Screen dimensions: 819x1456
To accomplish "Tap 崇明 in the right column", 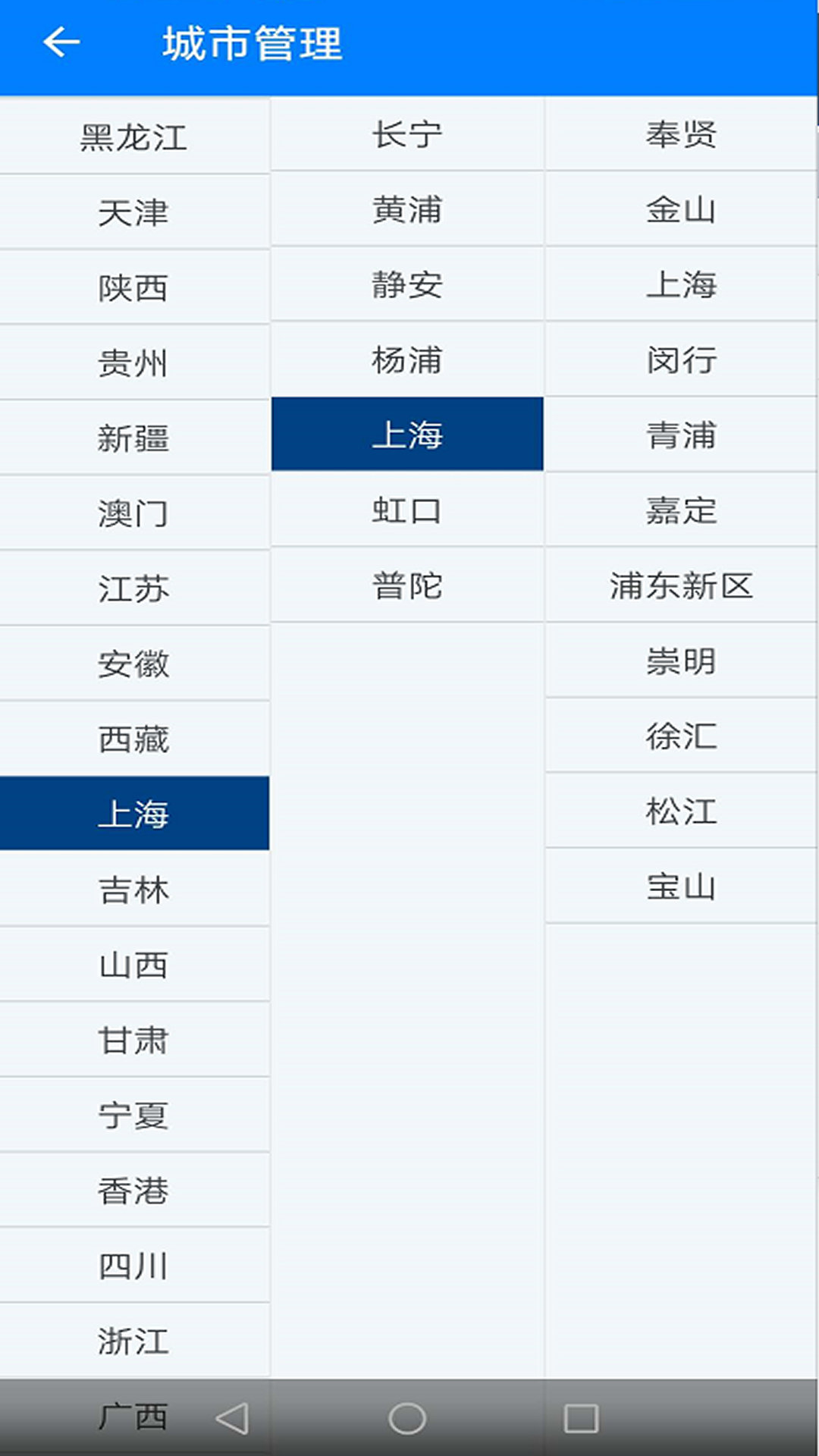I will (681, 661).
